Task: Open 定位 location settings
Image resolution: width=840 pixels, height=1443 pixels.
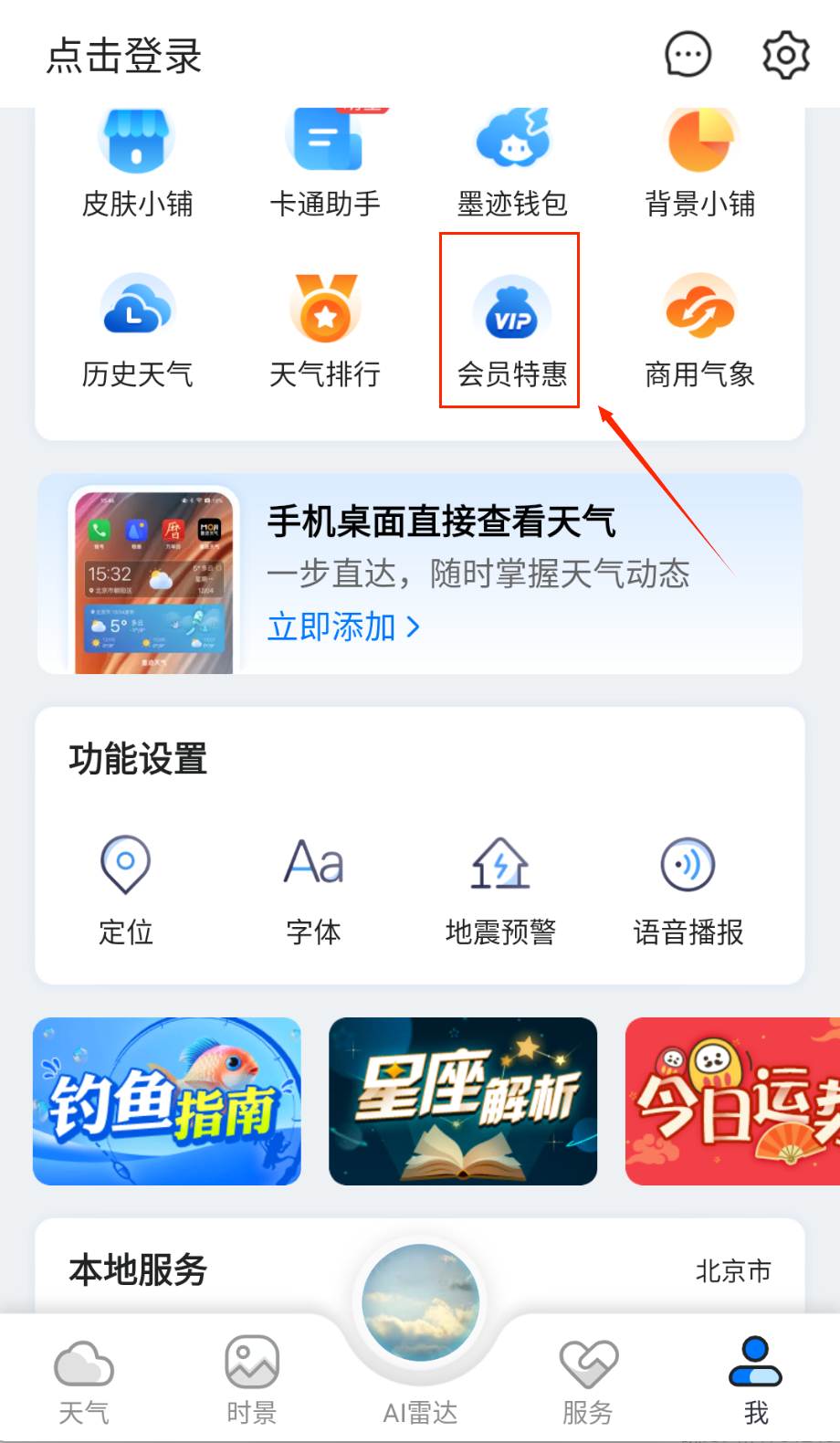Action: tap(126, 890)
